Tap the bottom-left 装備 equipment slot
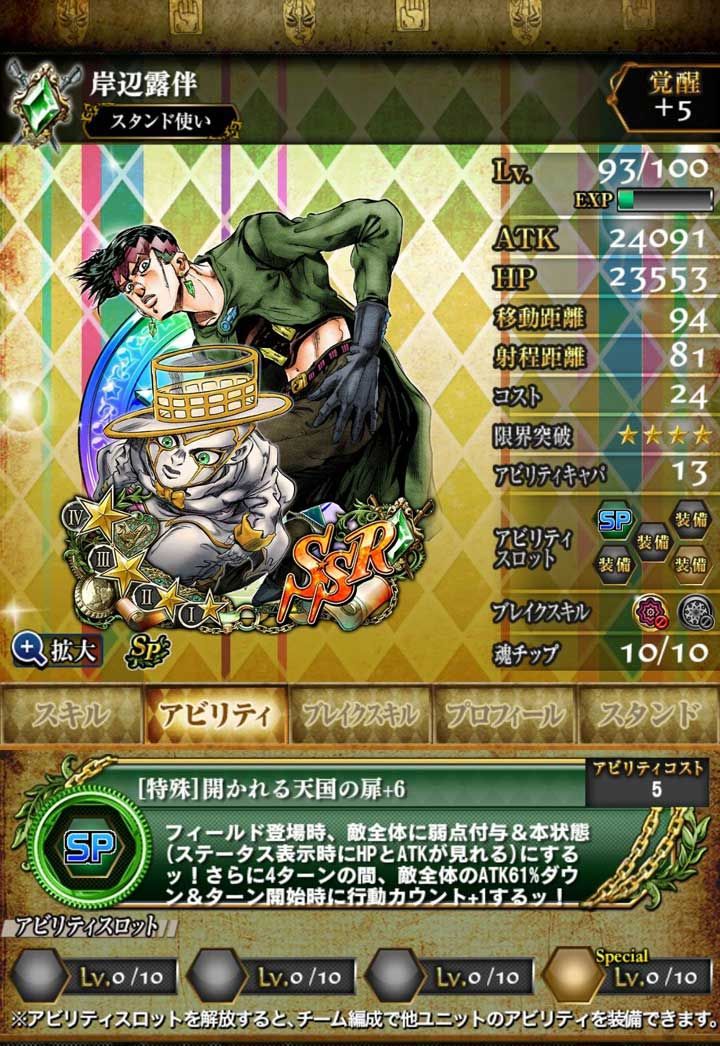This screenshot has height=1046, width=720. tap(617, 564)
